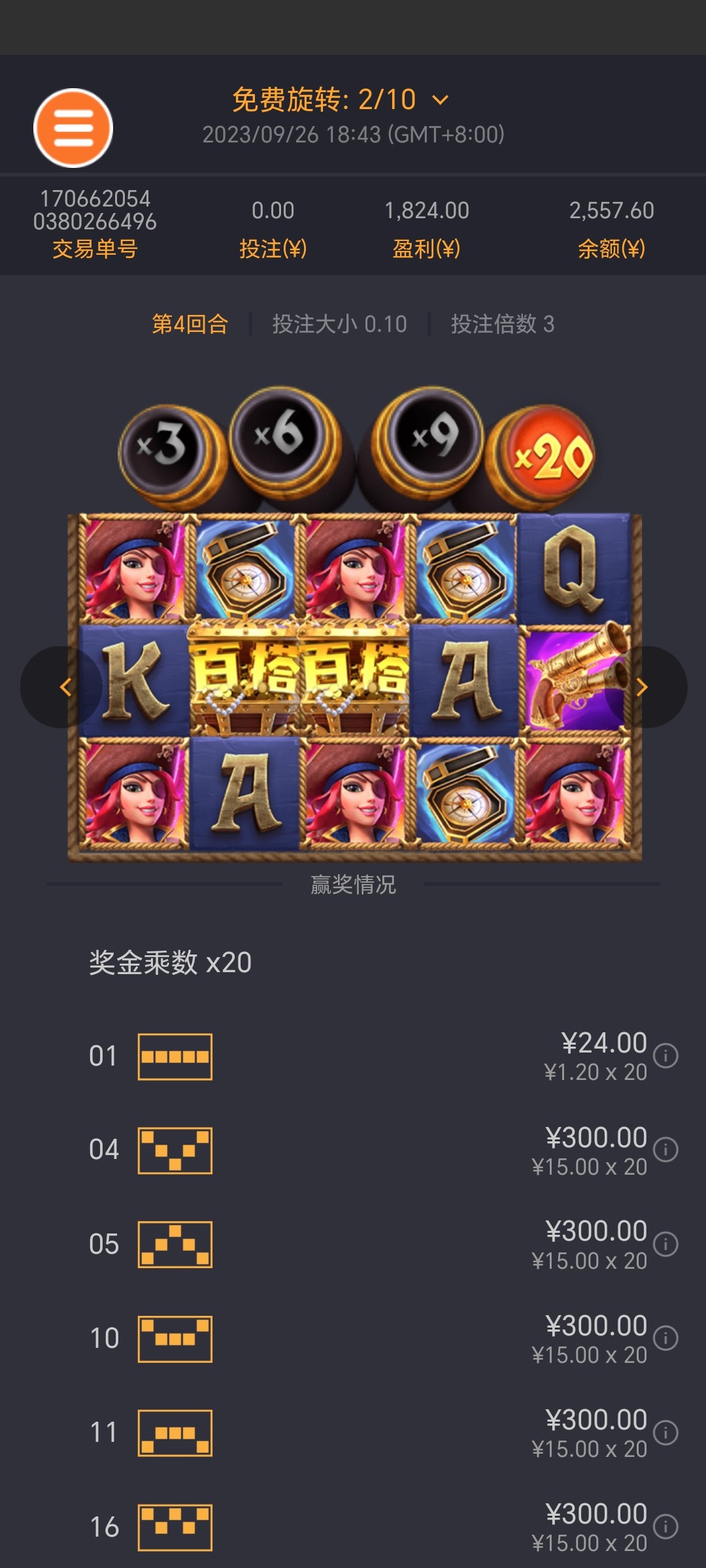View info for payline 04 win

[x=665, y=1149]
